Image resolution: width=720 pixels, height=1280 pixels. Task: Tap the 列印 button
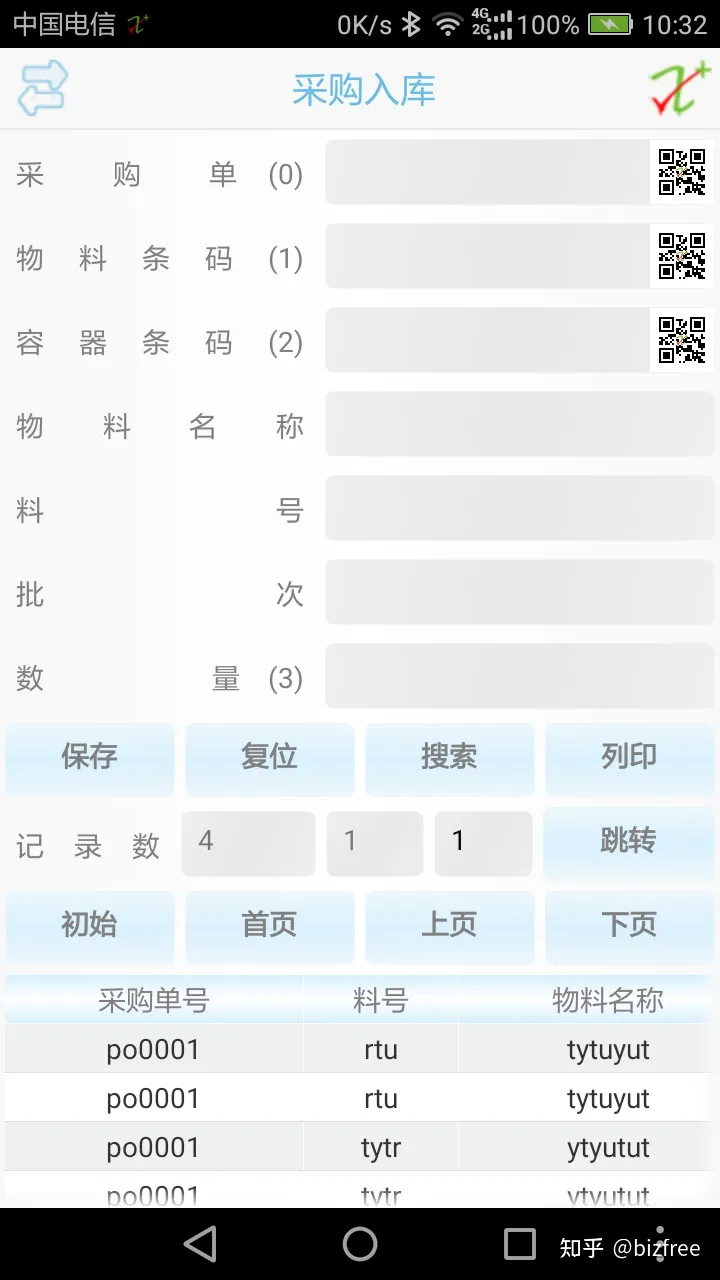(x=629, y=757)
